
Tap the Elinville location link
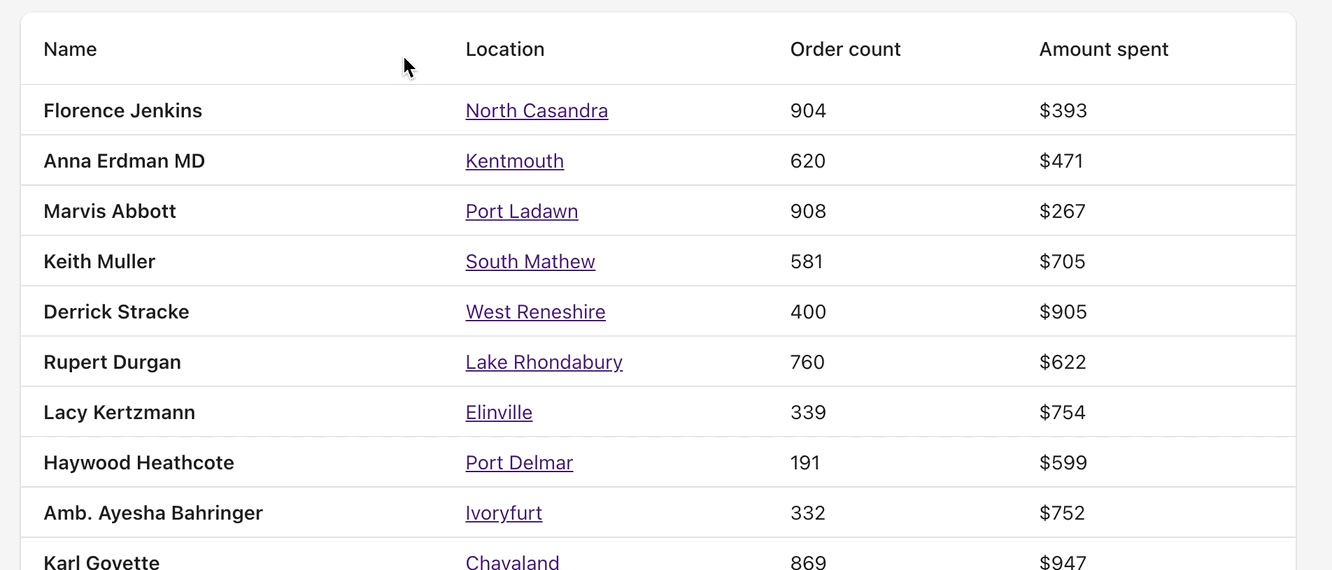point(499,412)
